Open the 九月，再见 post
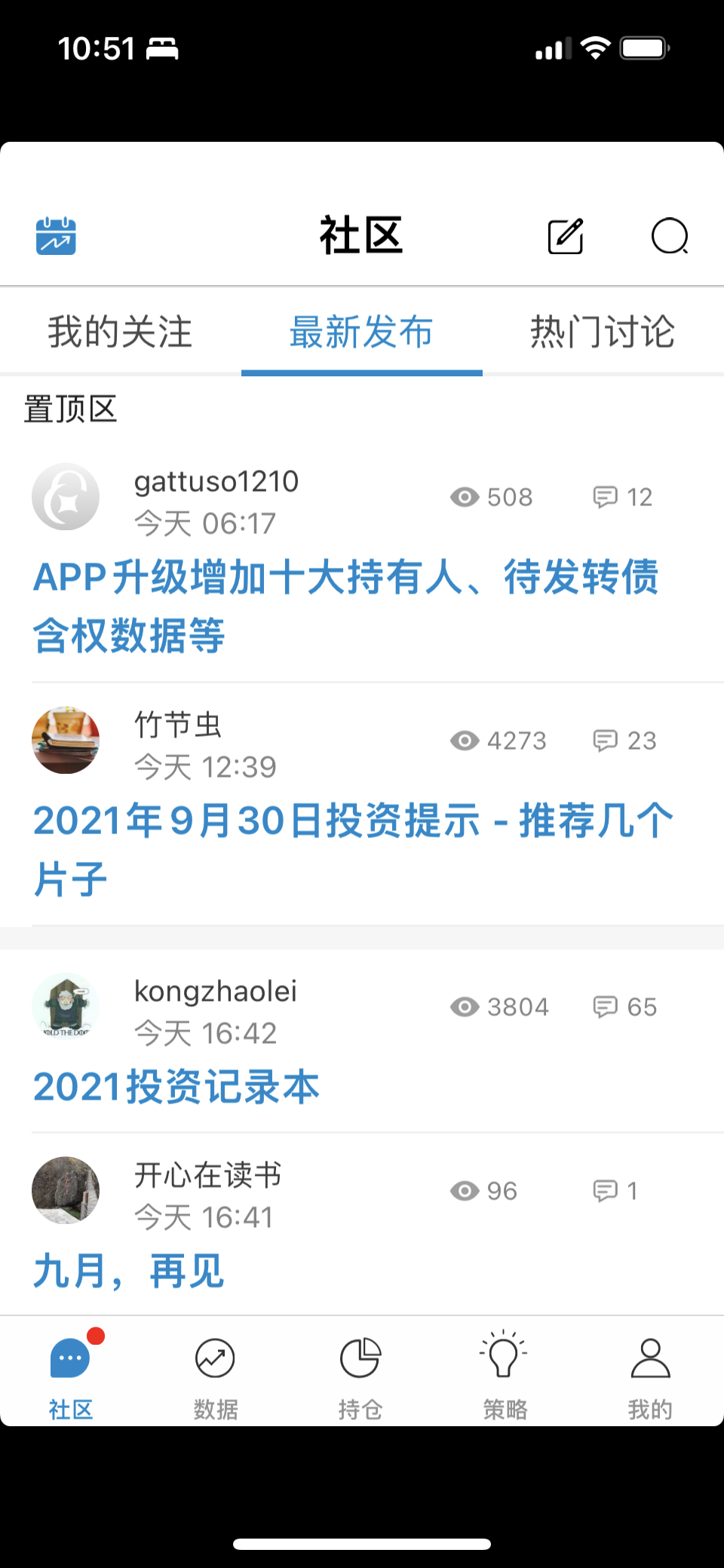 [128, 1271]
